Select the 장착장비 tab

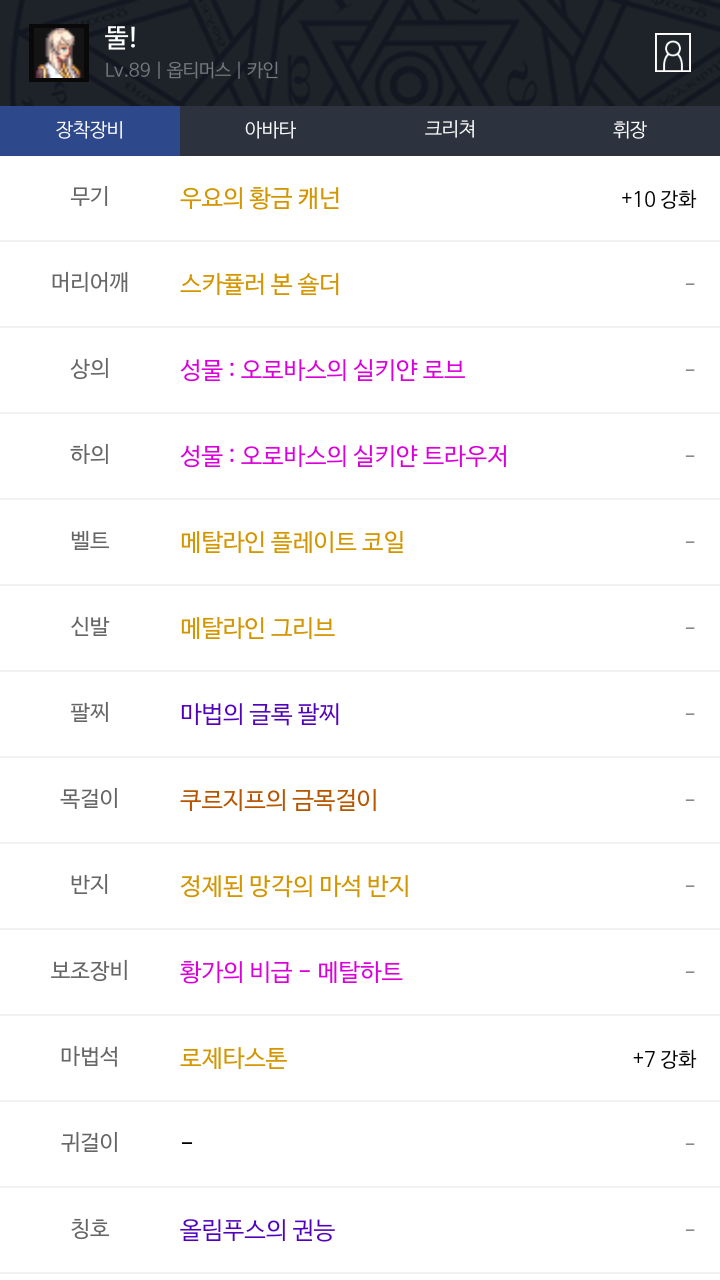pyautogui.click(x=90, y=130)
